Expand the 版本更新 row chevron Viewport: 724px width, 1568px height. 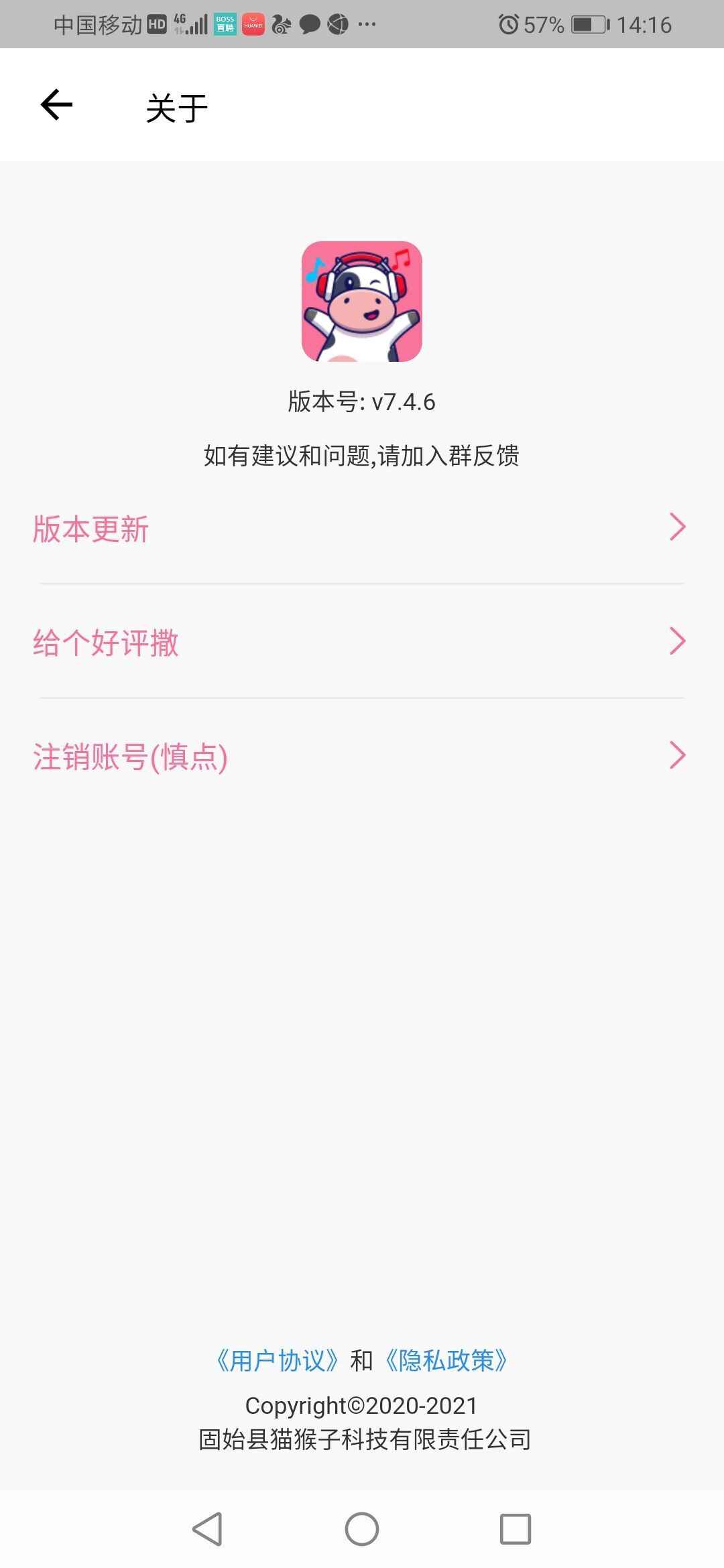[678, 528]
